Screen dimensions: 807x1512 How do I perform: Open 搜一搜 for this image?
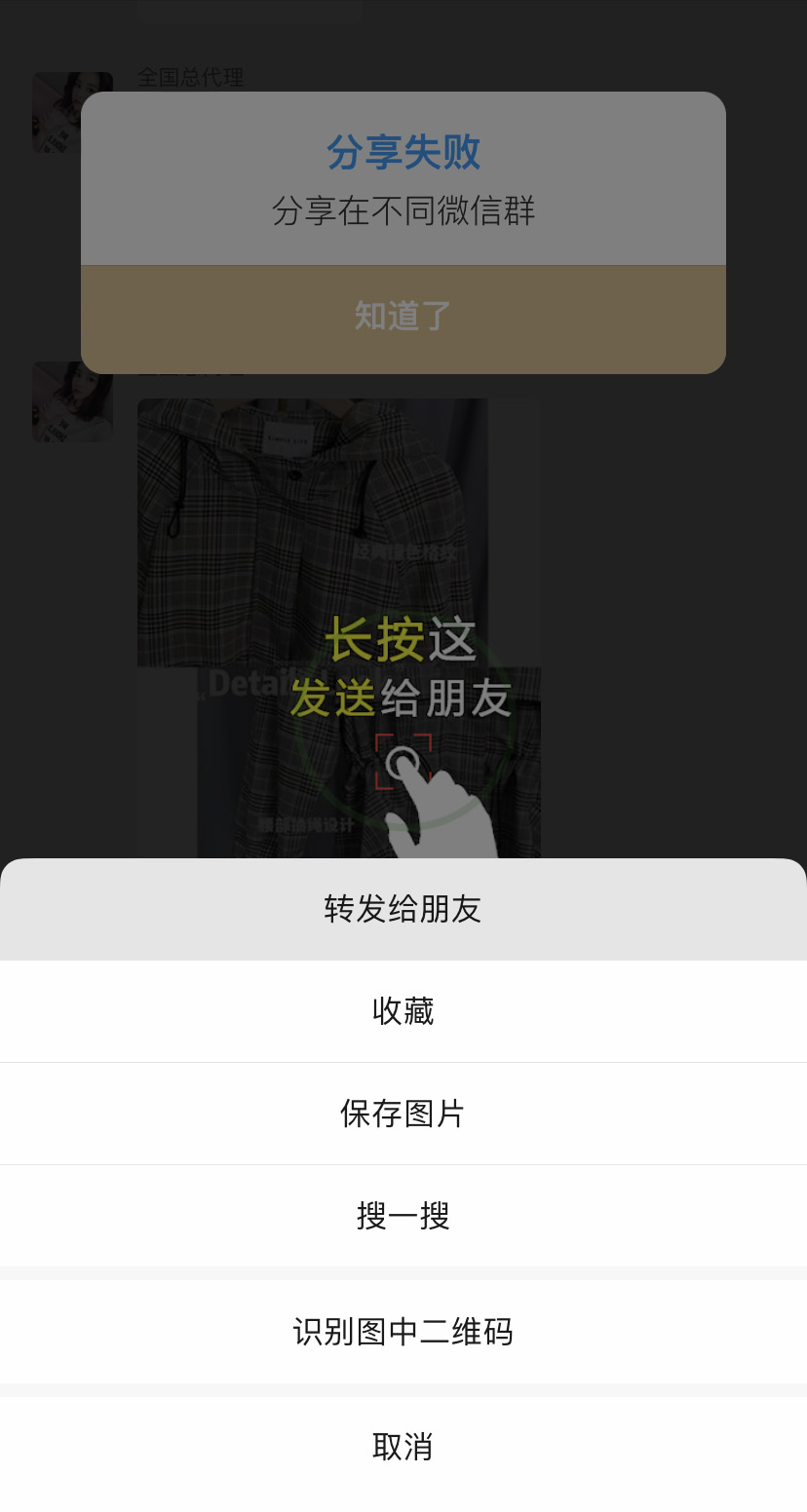pyautogui.click(x=403, y=1216)
